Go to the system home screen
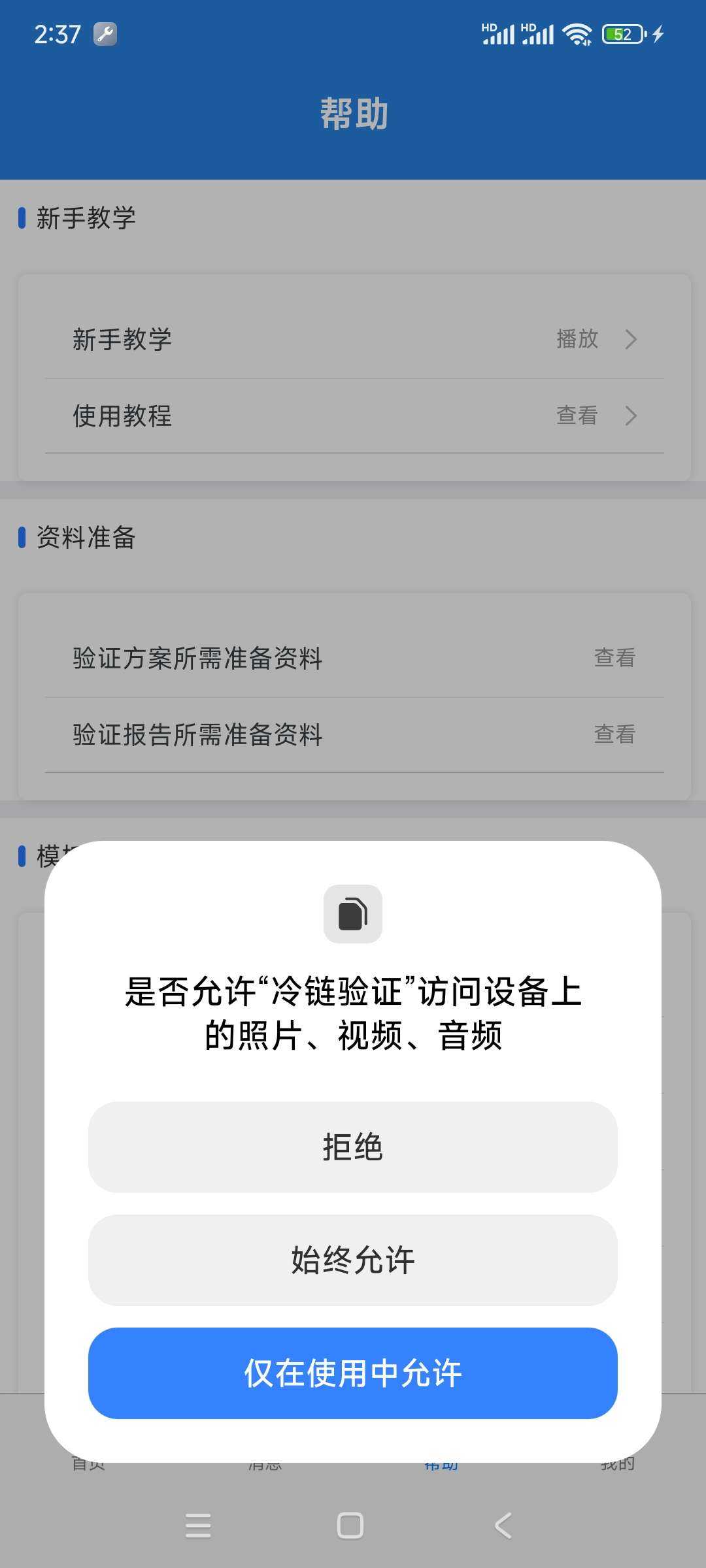 tap(350, 1526)
